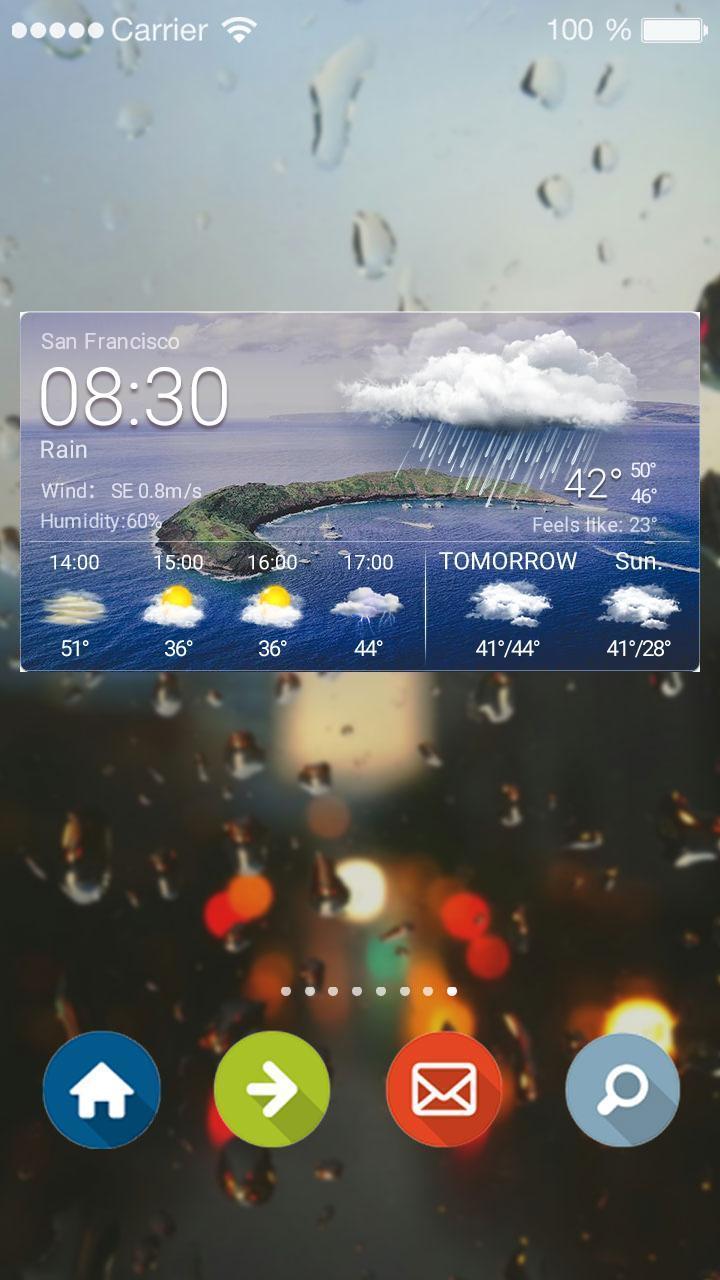
Task: Open the mail envelope app
Action: coord(444,1090)
